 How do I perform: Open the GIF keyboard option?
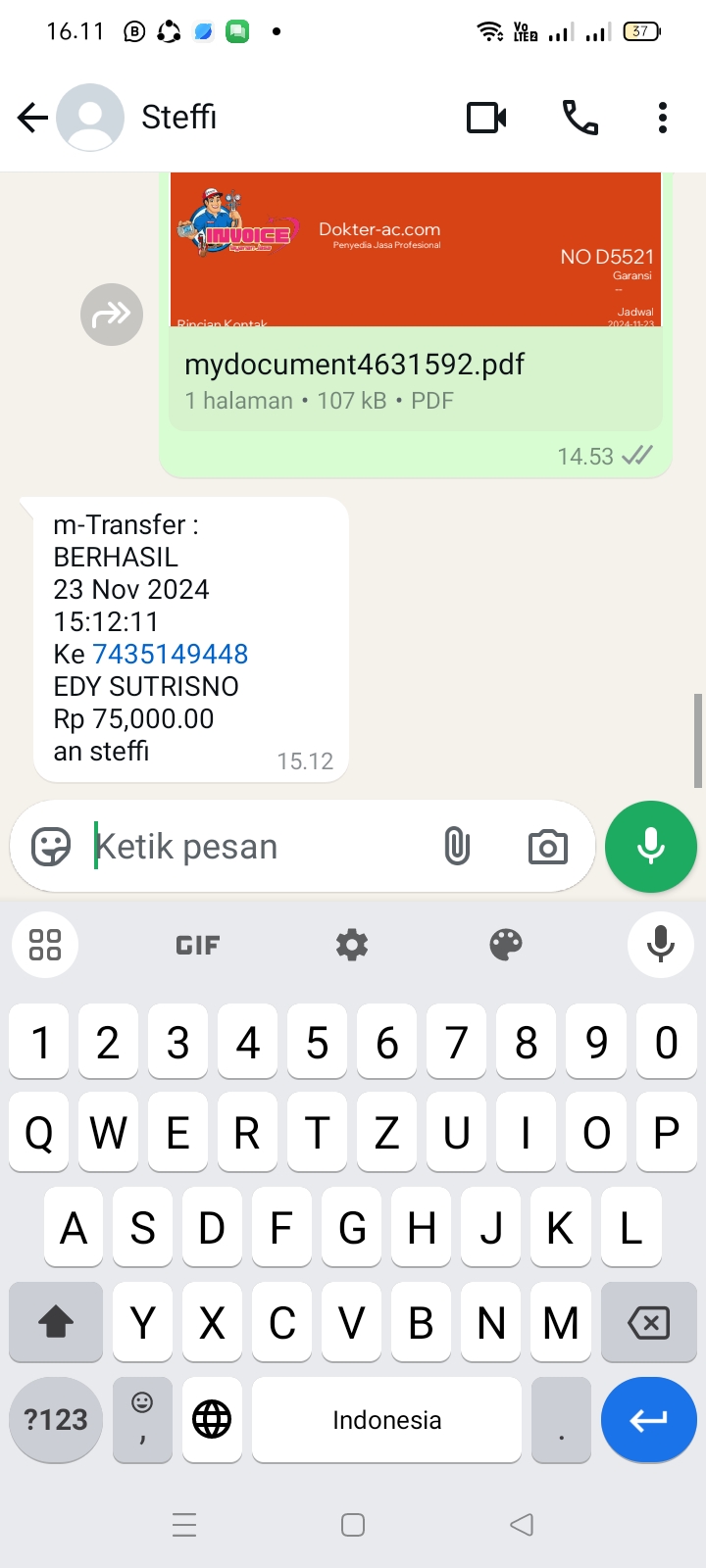click(197, 945)
